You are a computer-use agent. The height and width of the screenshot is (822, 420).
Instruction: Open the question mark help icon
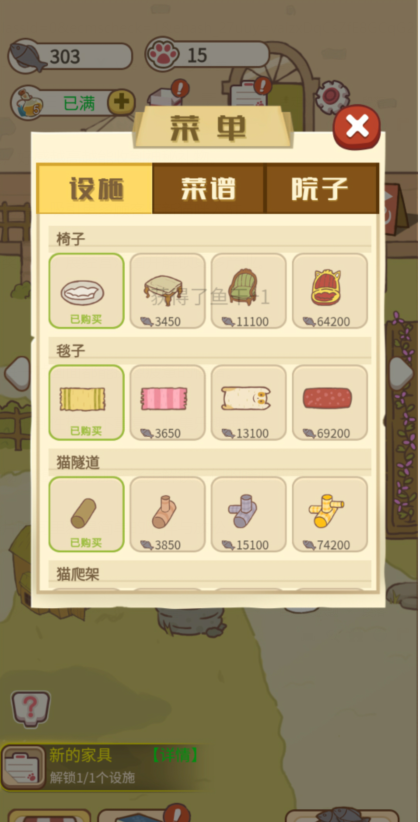point(30,708)
